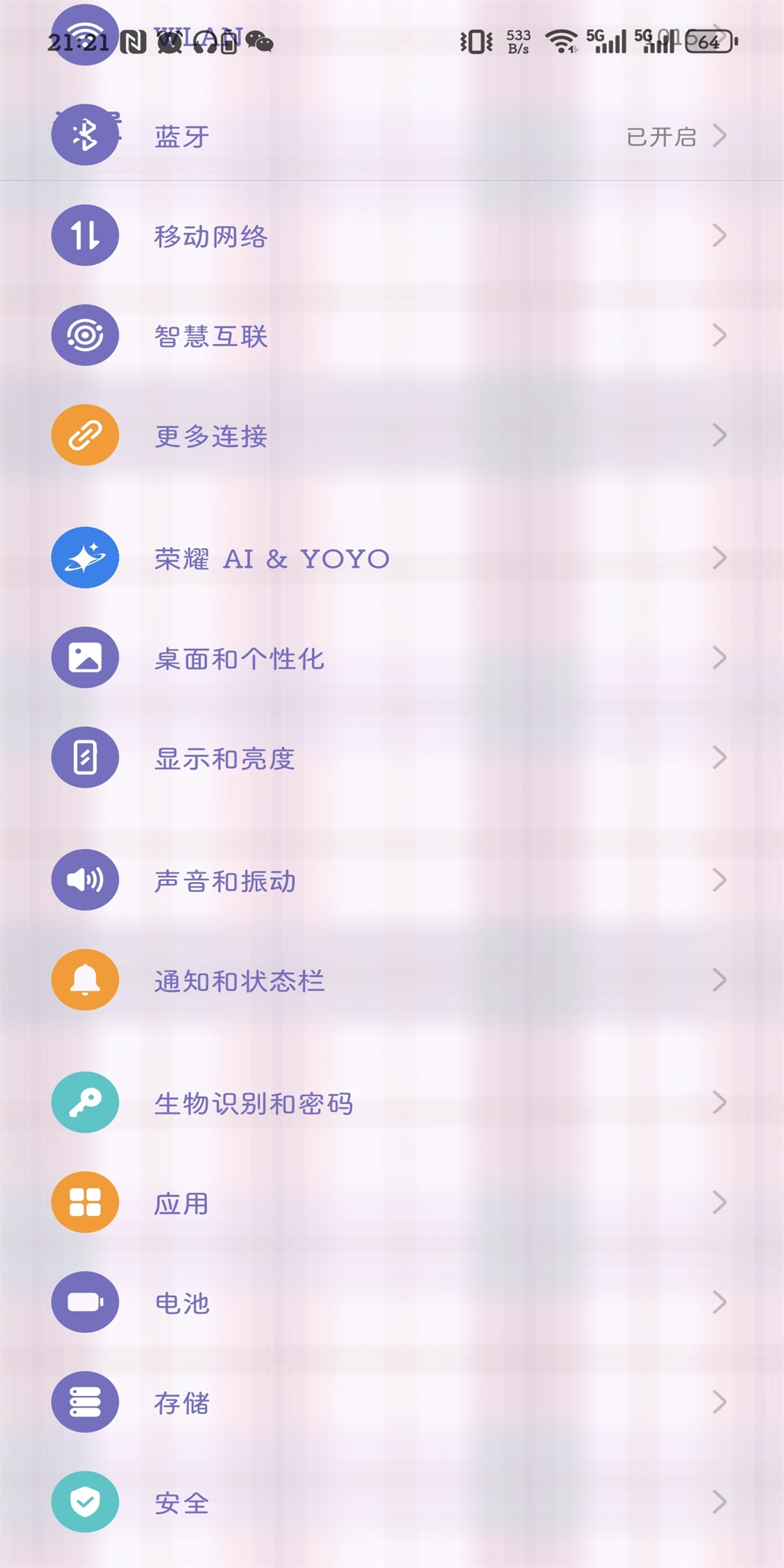Open the 应用 apps settings

point(392,1203)
